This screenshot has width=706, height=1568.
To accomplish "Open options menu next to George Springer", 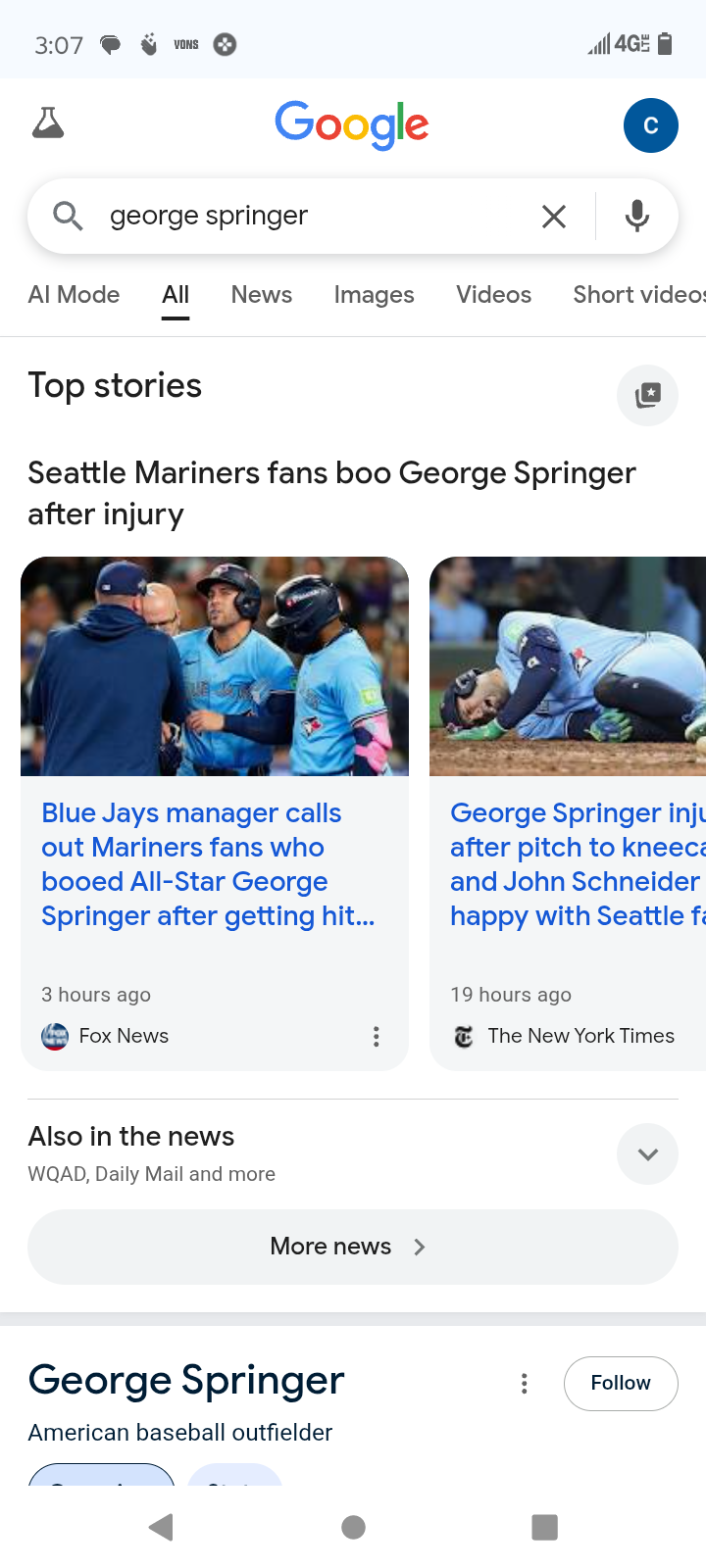I will [x=525, y=1383].
